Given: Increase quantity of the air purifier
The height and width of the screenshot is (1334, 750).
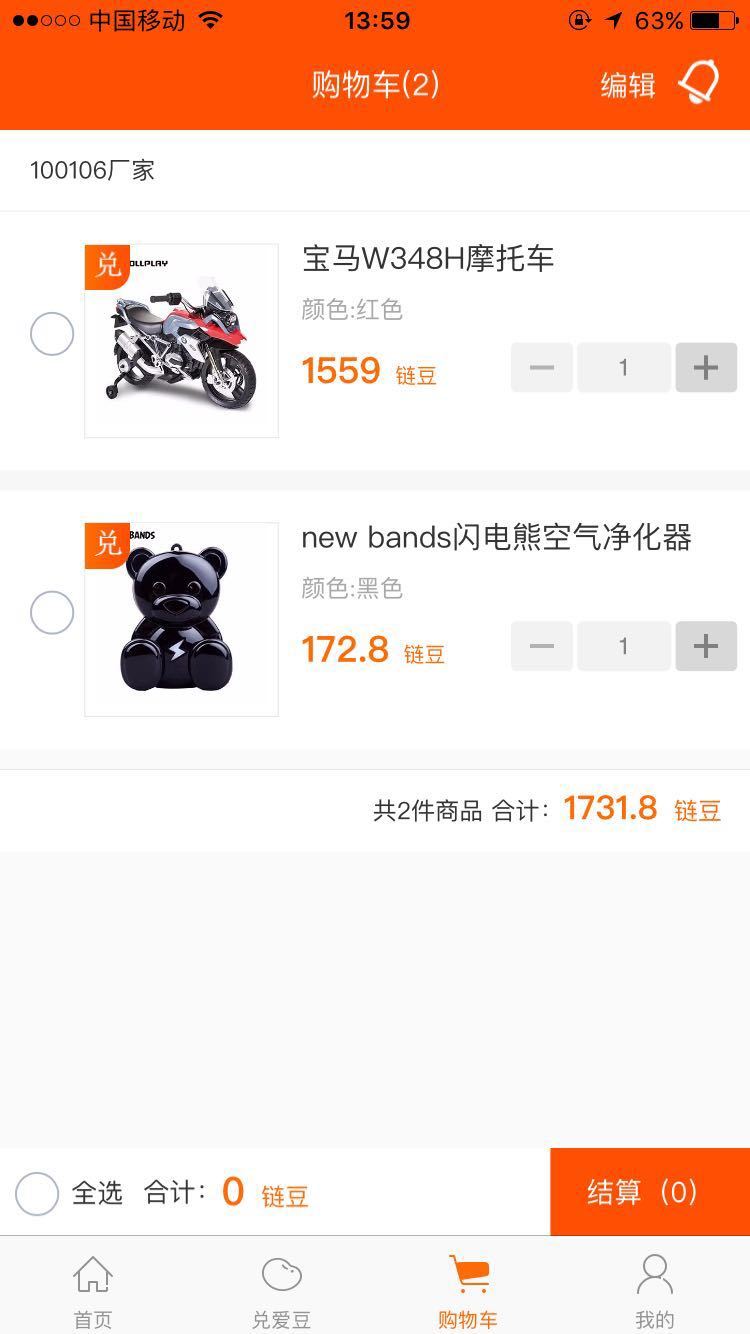Looking at the screenshot, I should pos(706,646).
